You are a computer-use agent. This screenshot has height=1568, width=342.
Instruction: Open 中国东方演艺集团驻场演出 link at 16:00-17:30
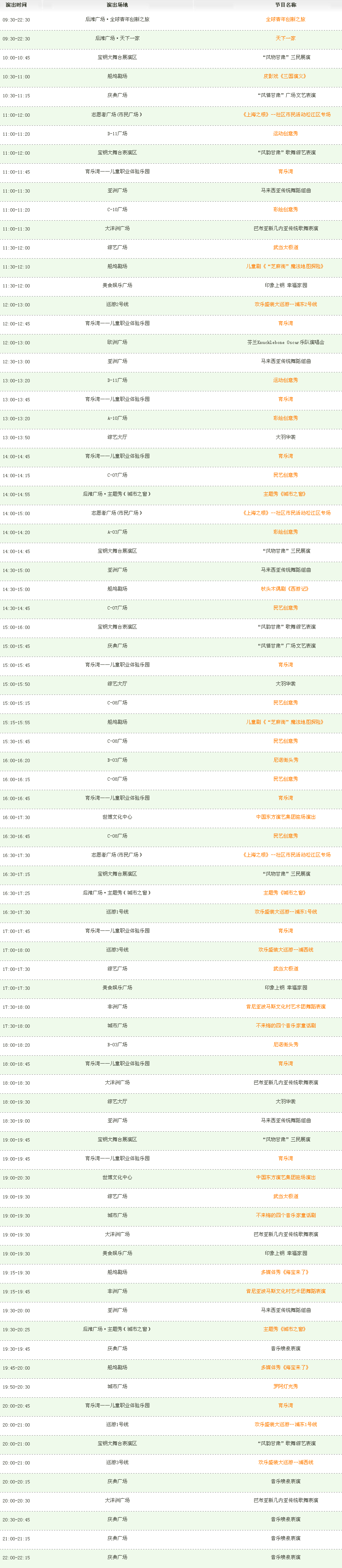click(x=285, y=817)
